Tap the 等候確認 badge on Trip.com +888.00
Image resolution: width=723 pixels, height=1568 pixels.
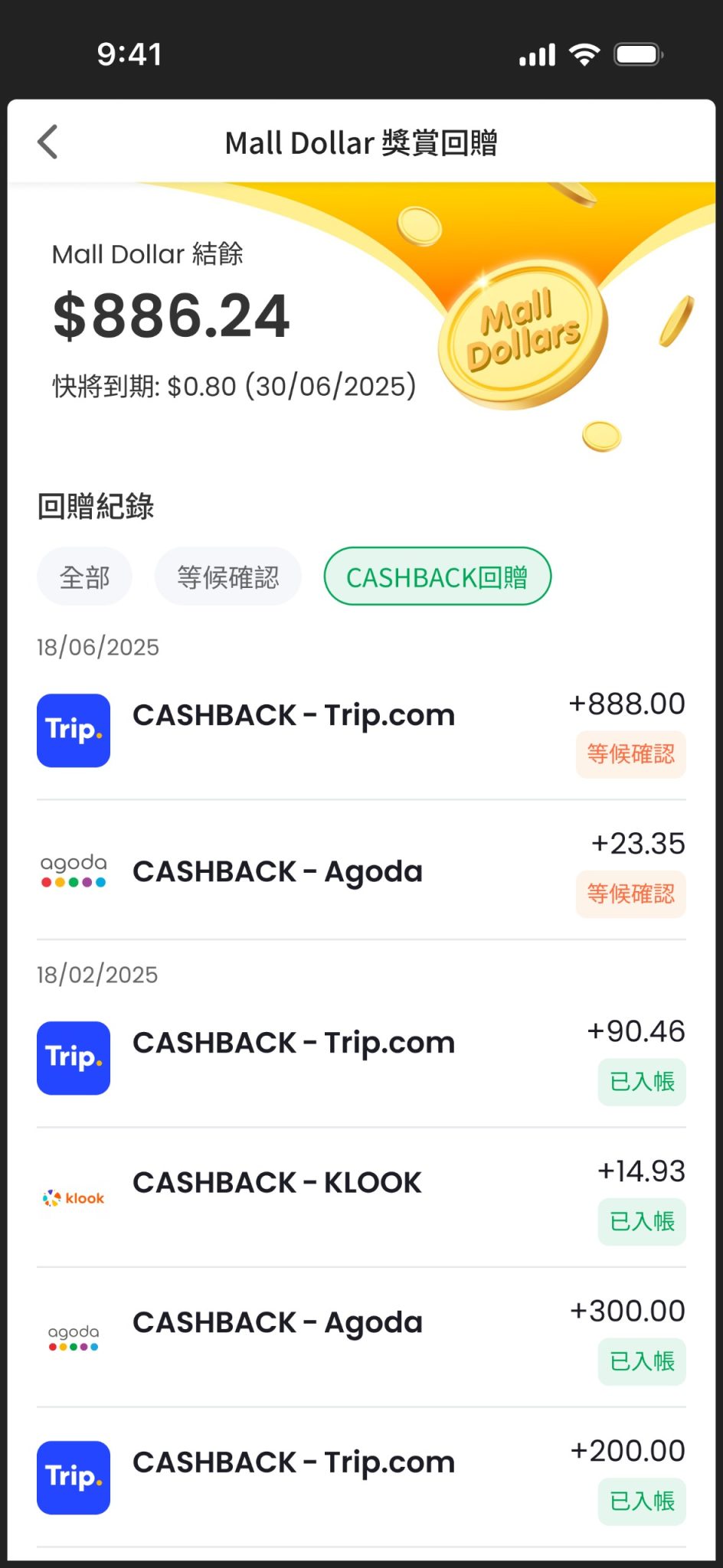(x=630, y=755)
